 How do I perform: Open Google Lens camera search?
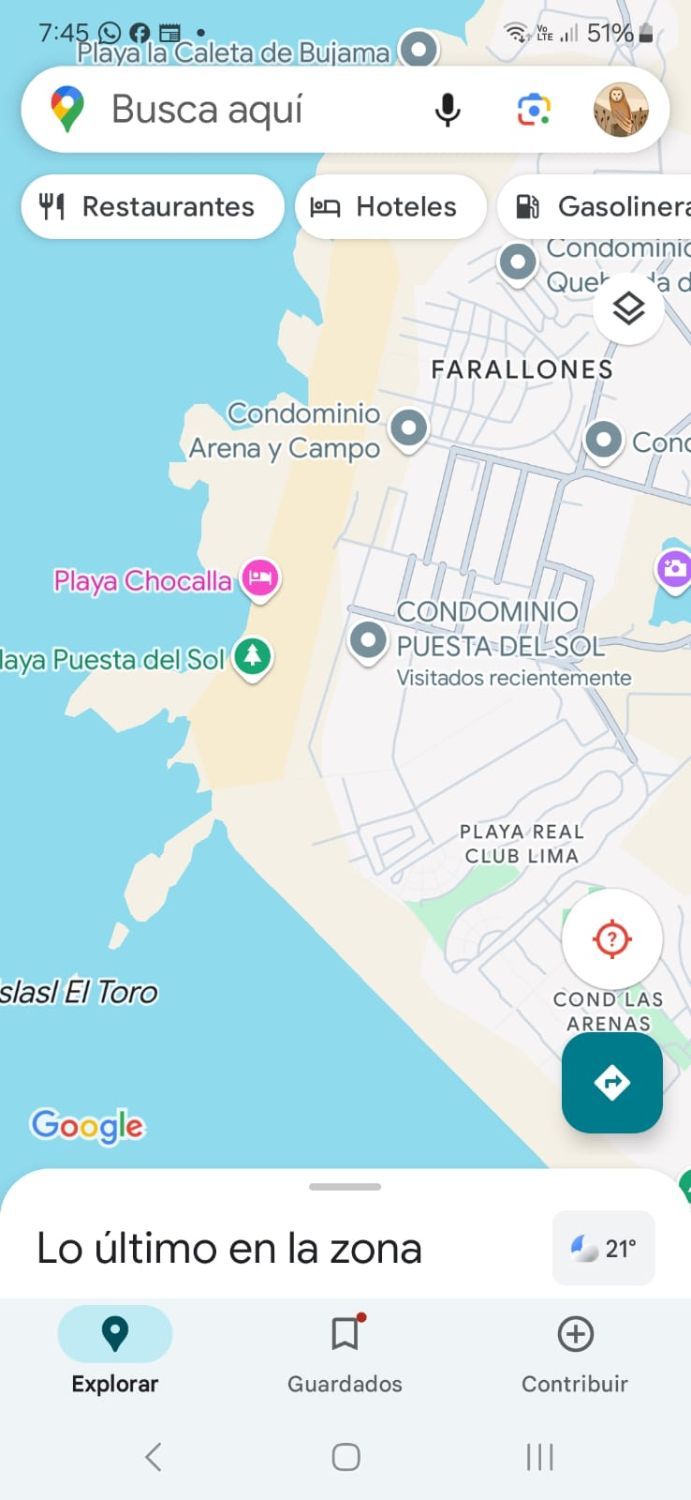tap(534, 110)
